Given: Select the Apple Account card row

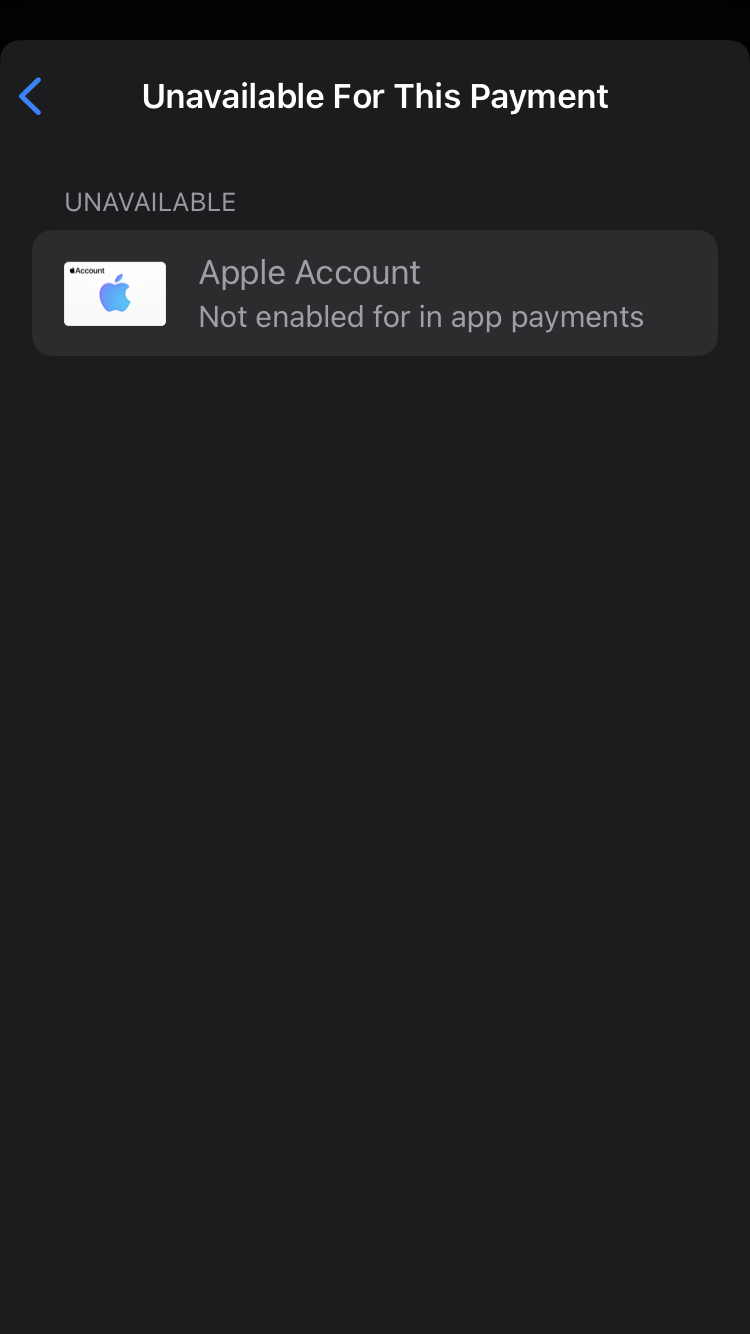Looking at the screenshot, I should click(x=375, y=293).
